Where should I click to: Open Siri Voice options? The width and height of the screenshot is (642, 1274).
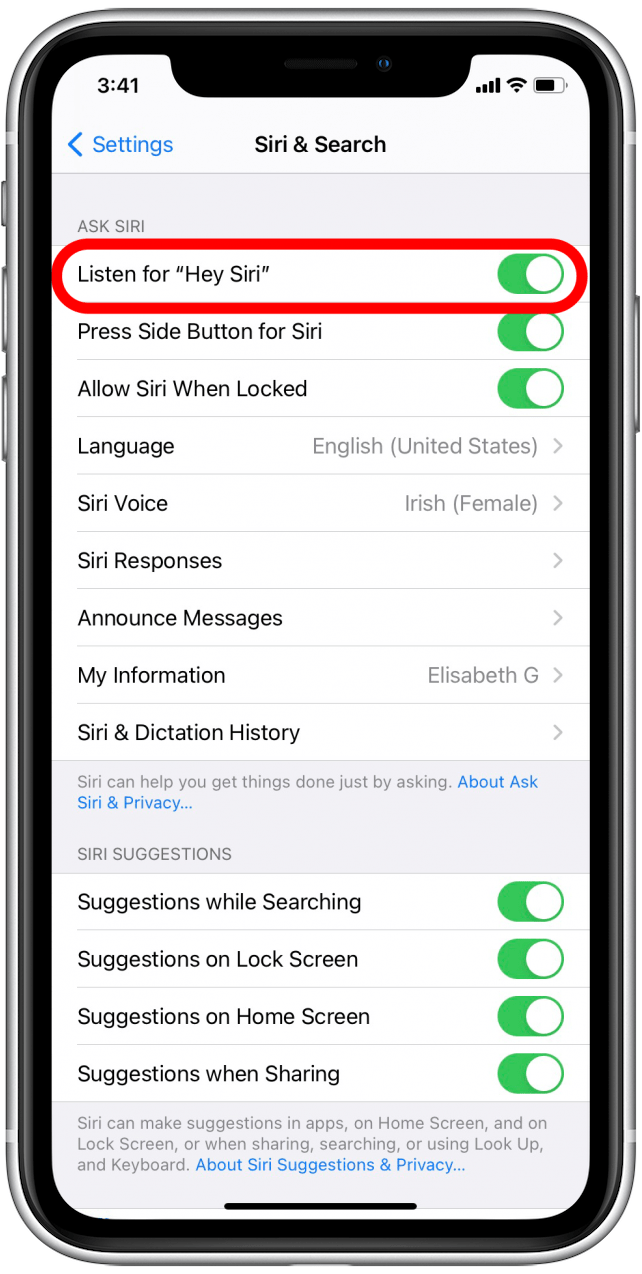(320, 503)
